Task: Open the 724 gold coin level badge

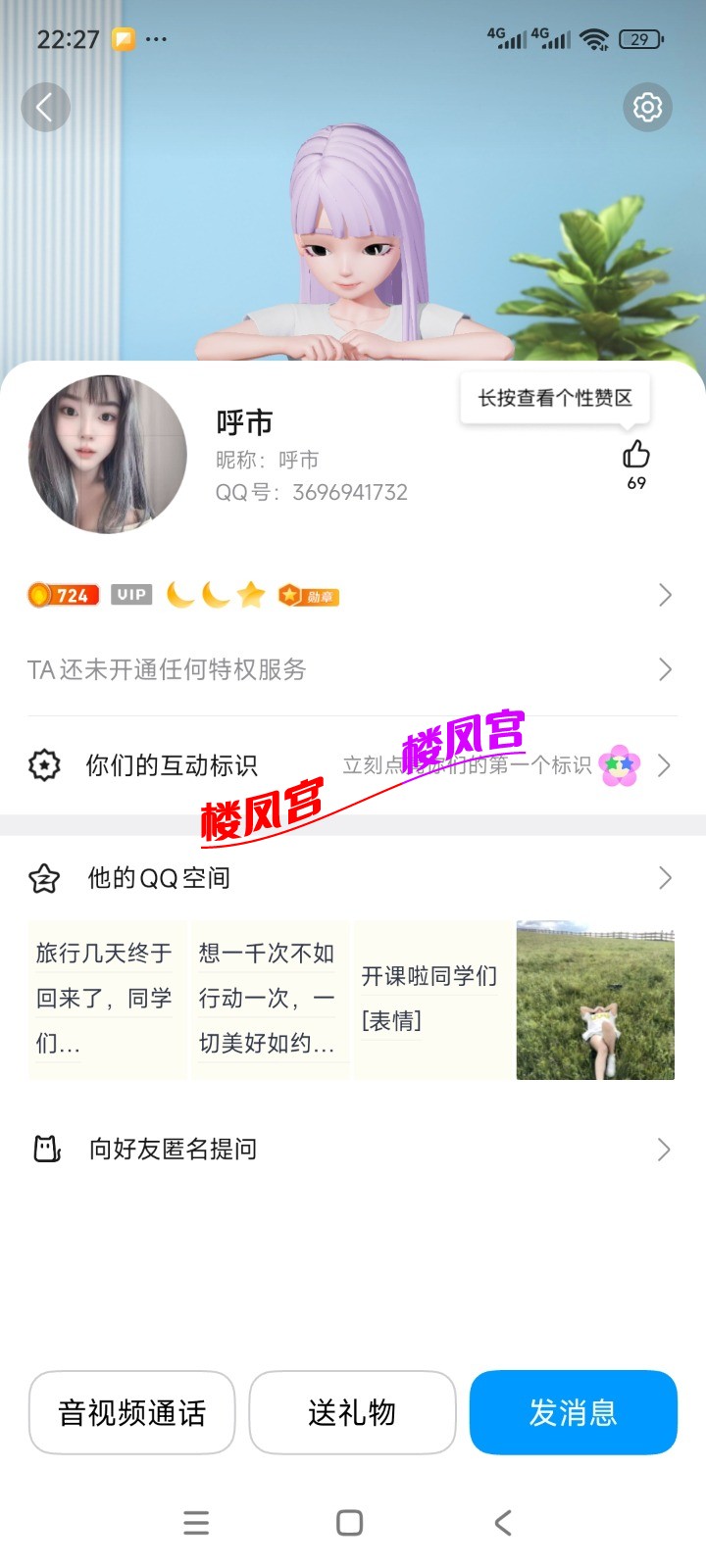Action: (x=62, y=594)
